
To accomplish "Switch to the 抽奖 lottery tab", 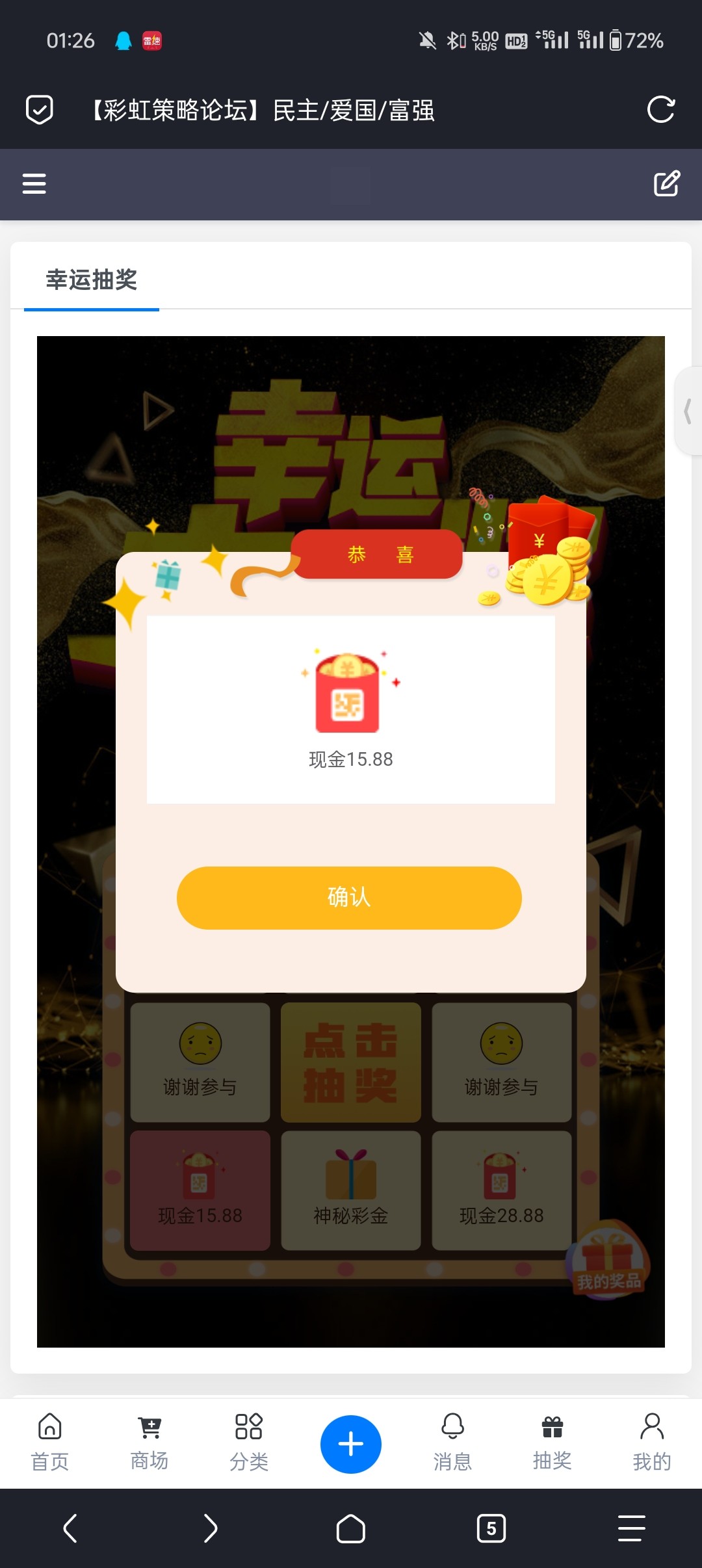I will coord(552,1443).
